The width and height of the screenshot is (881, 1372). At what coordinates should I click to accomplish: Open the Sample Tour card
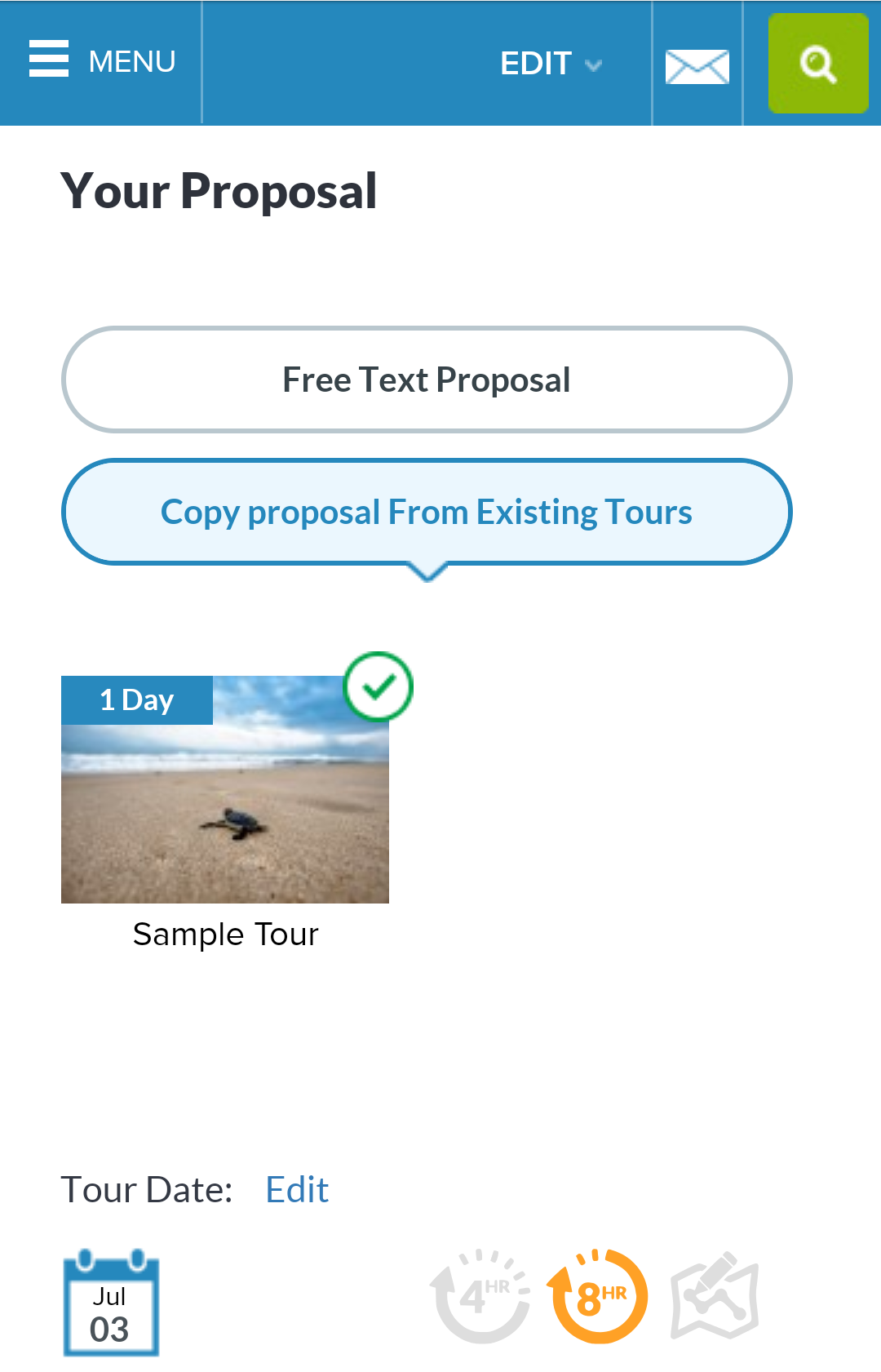[225, 790]
